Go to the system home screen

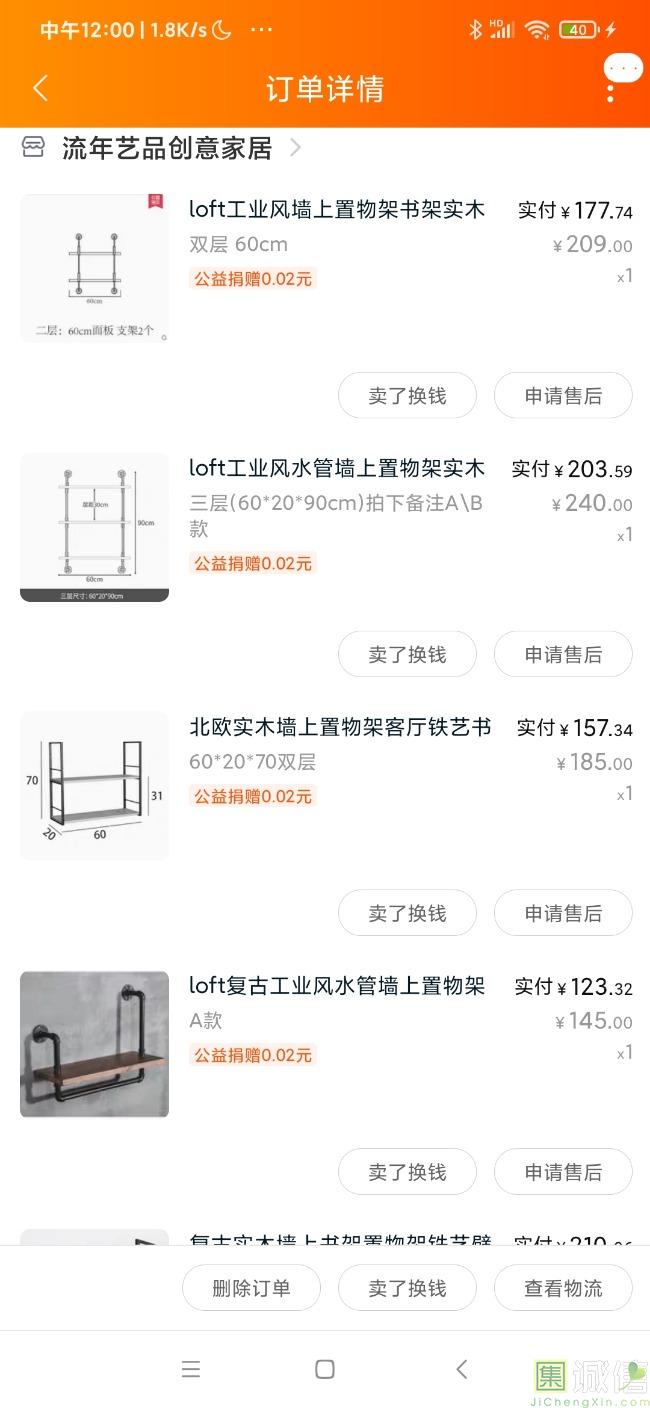click(324, 1369)
